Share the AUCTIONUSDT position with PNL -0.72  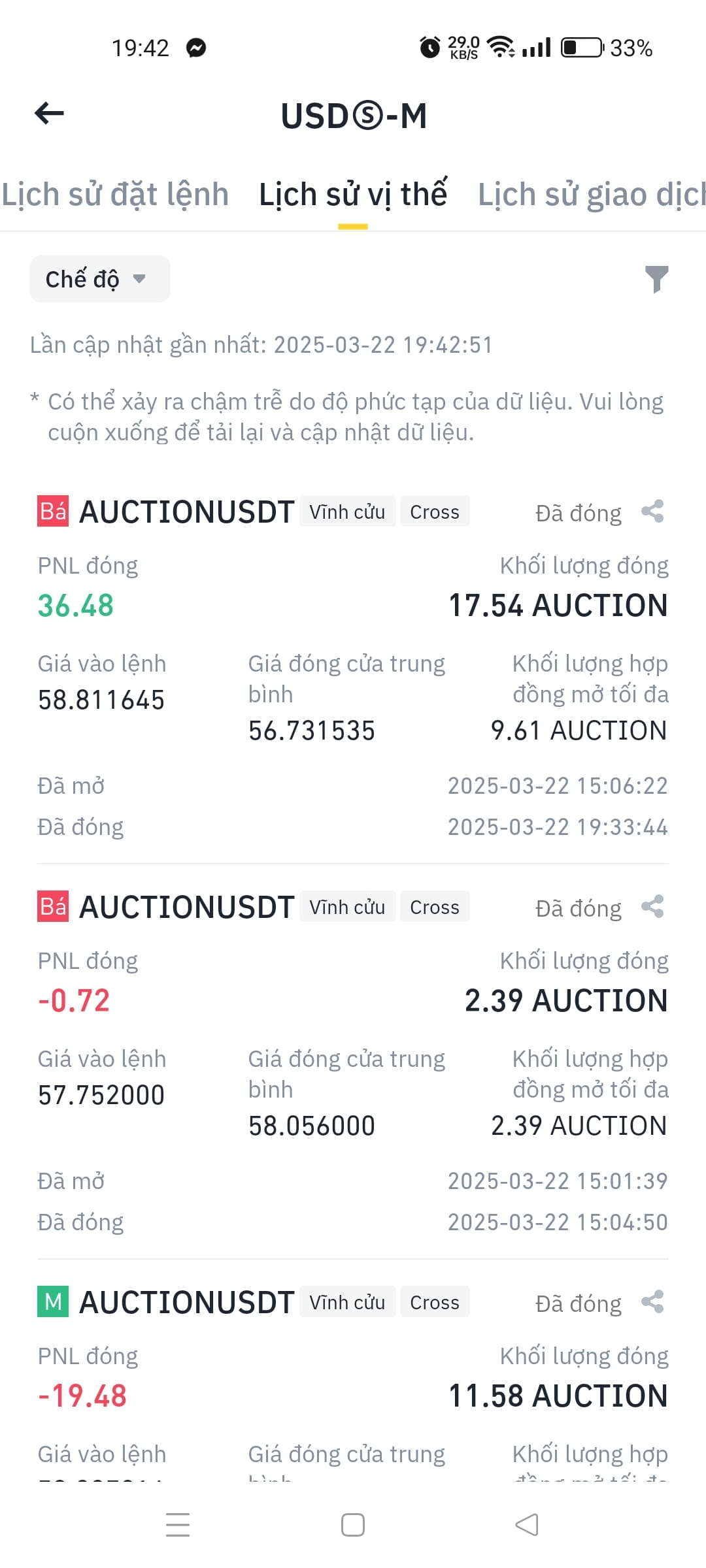(x=652, y=907)
